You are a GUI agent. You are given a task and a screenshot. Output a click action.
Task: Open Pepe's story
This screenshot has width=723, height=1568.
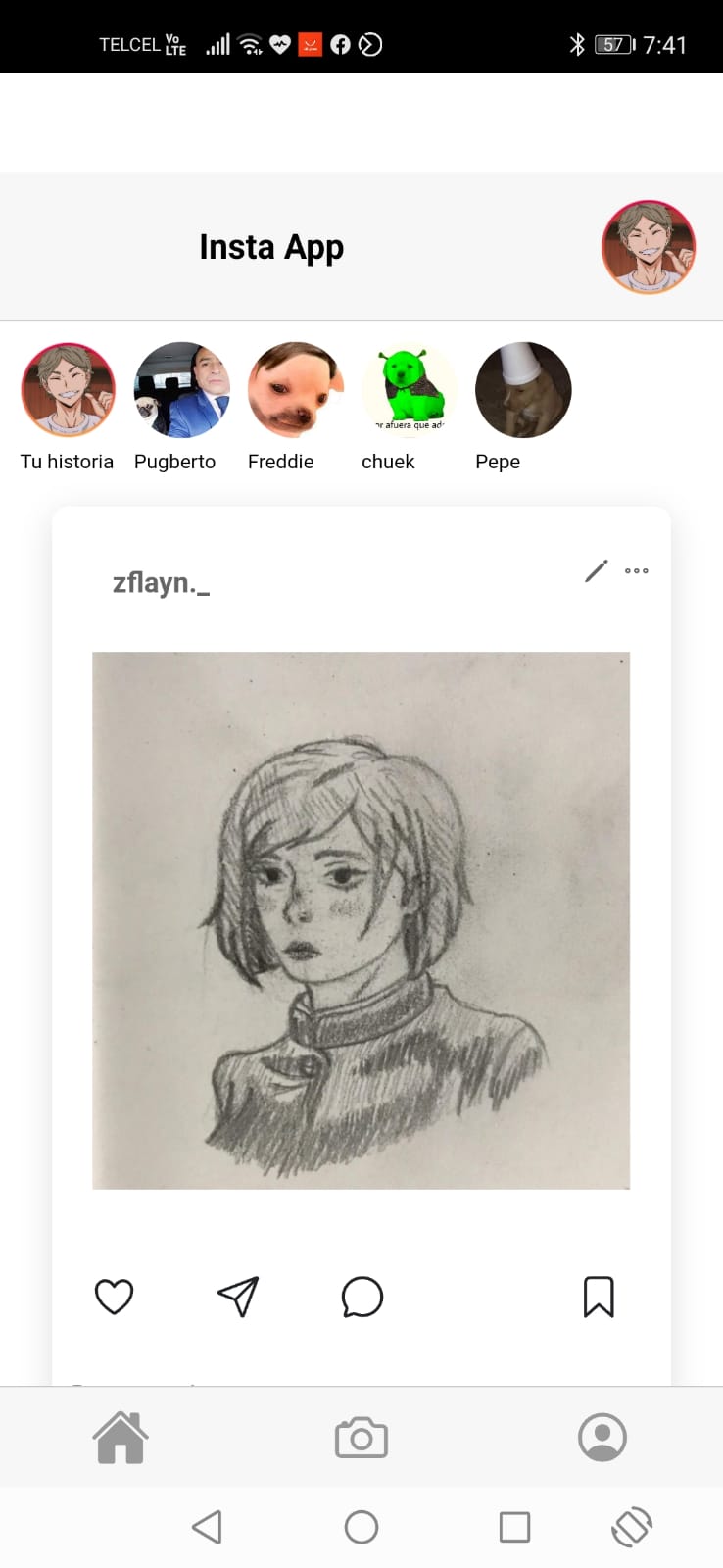click(x=523, y=389)
